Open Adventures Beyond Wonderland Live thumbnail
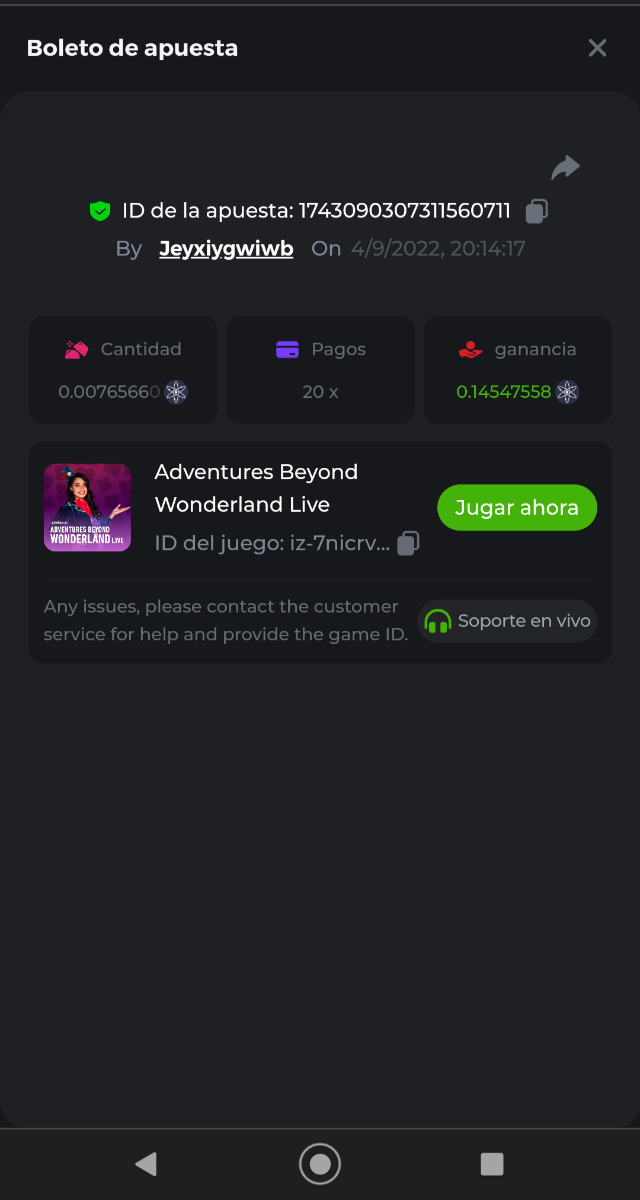 pyautogui.click(x=88, y=508)
